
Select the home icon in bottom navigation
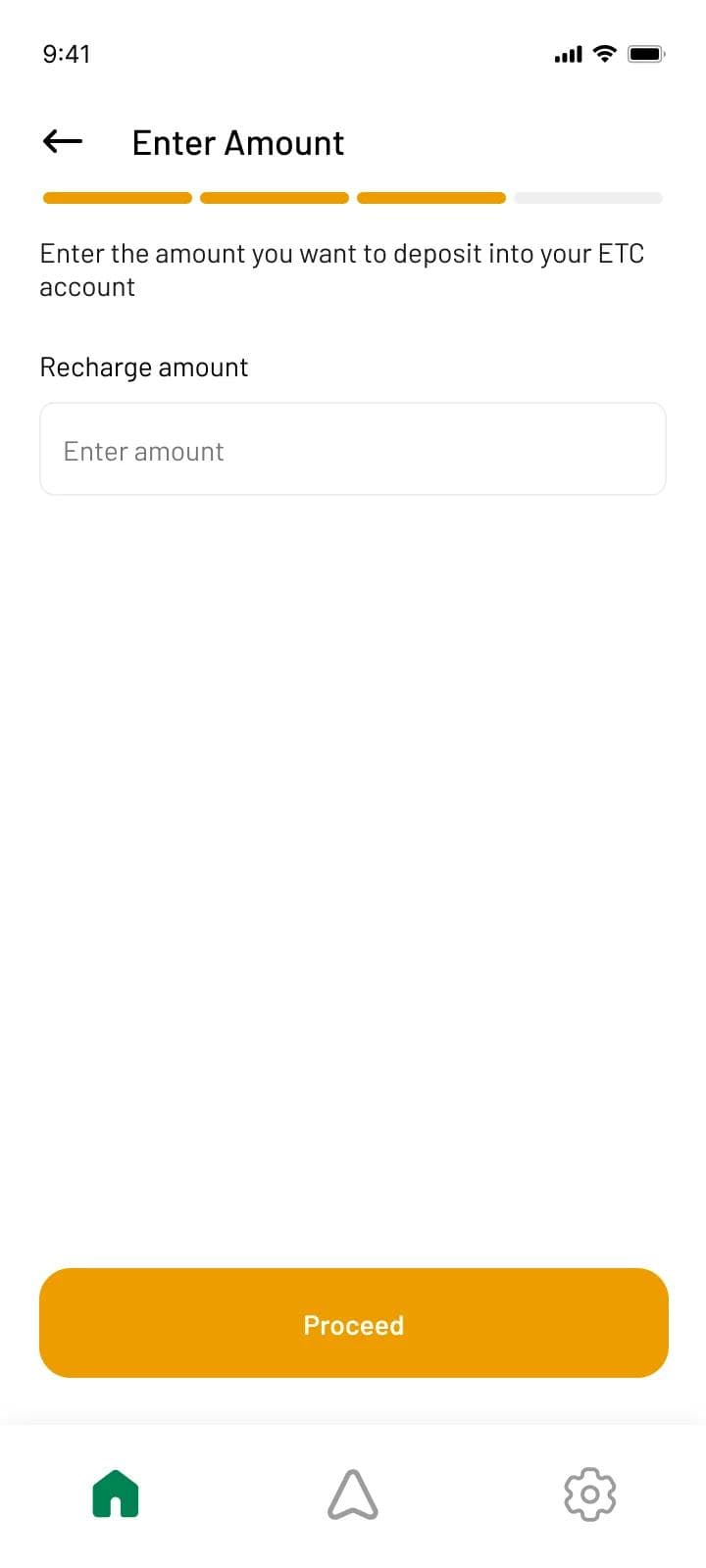point(115,1494)
